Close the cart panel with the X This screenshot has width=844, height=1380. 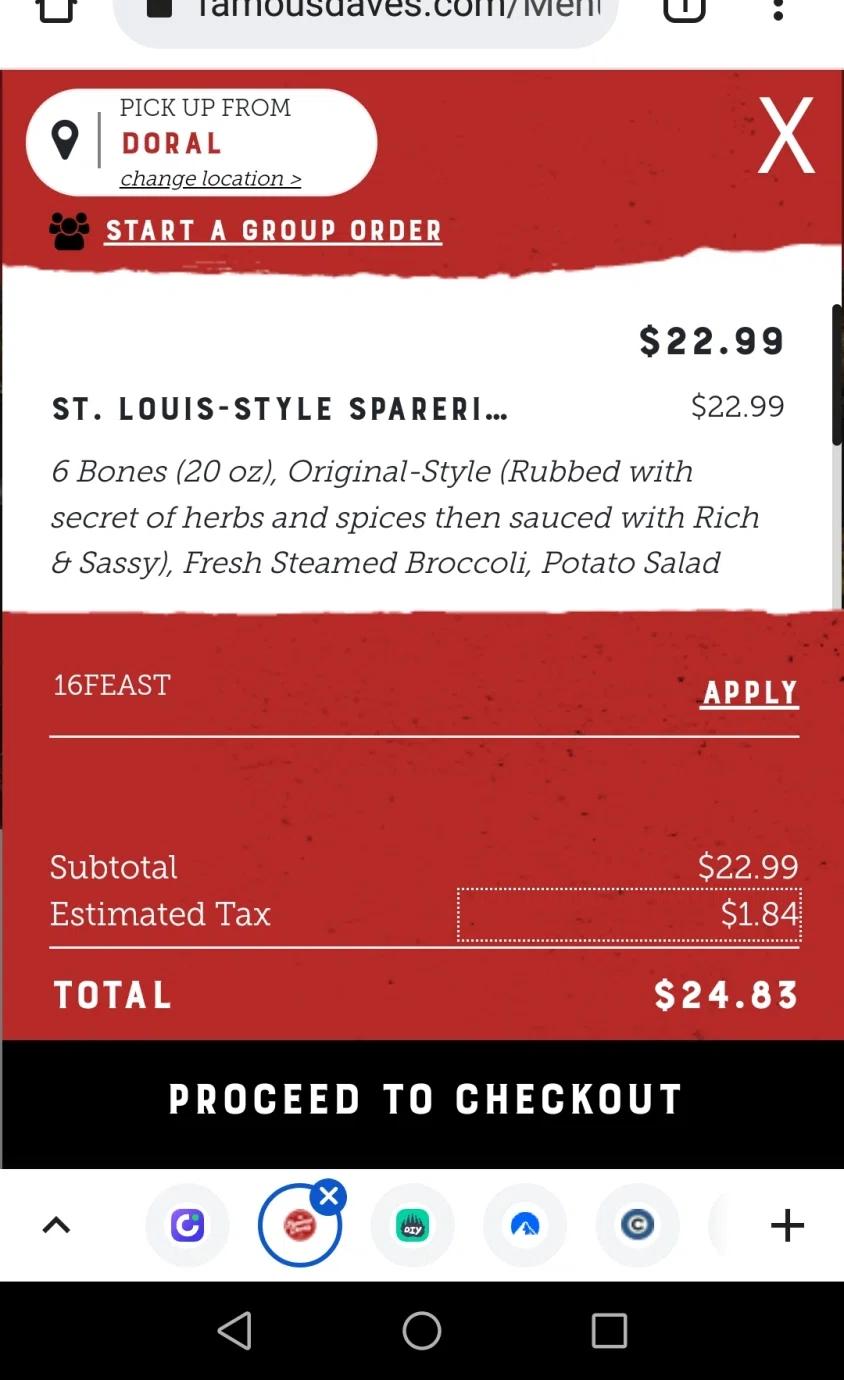(x=785, y=137)
